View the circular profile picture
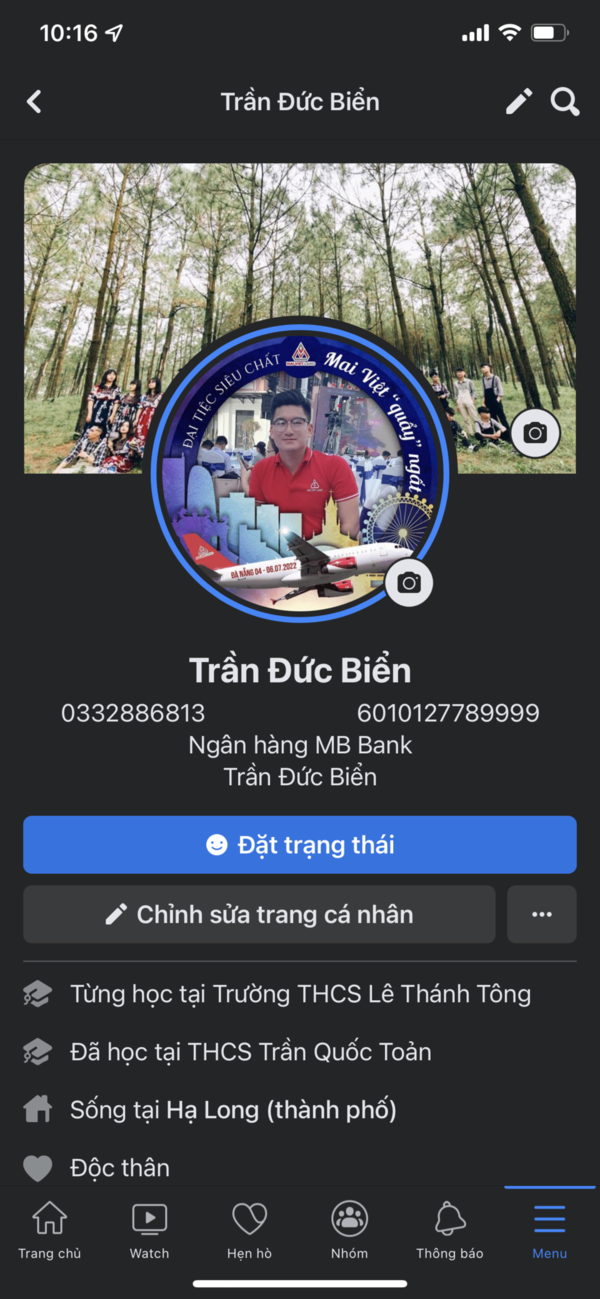600x1299 pixels. pos(300,470)
